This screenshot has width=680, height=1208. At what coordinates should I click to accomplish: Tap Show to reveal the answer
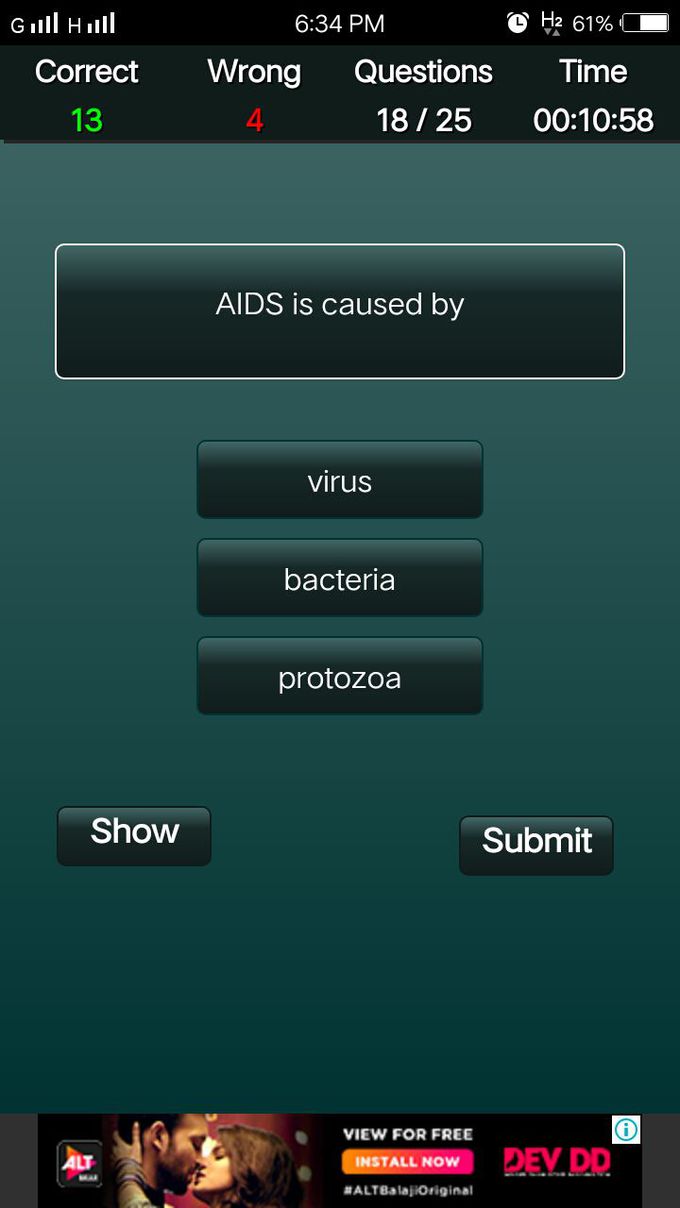(134, 836)
